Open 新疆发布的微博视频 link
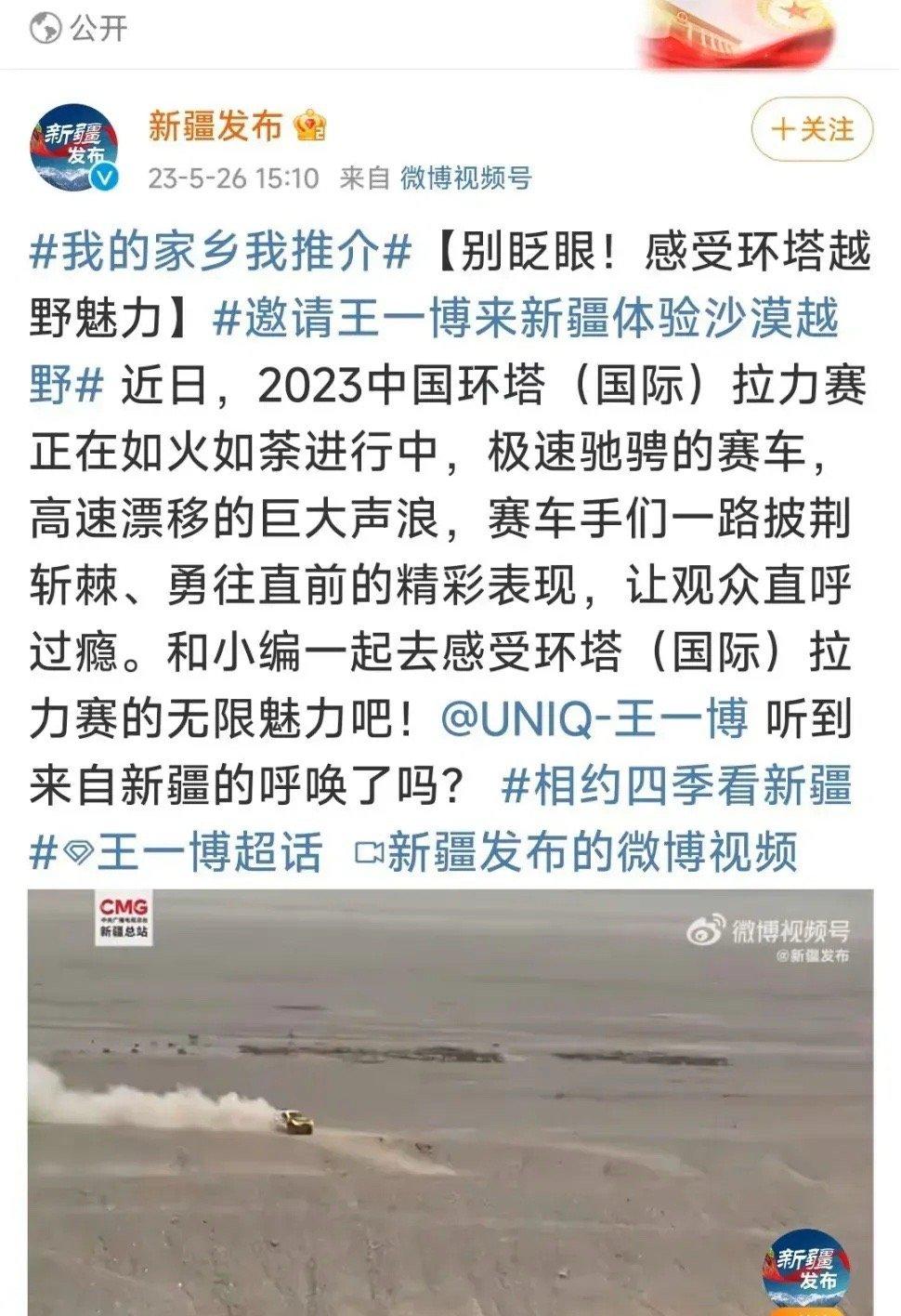Screen dimensions: 901x1316 (x=577, y=852)
